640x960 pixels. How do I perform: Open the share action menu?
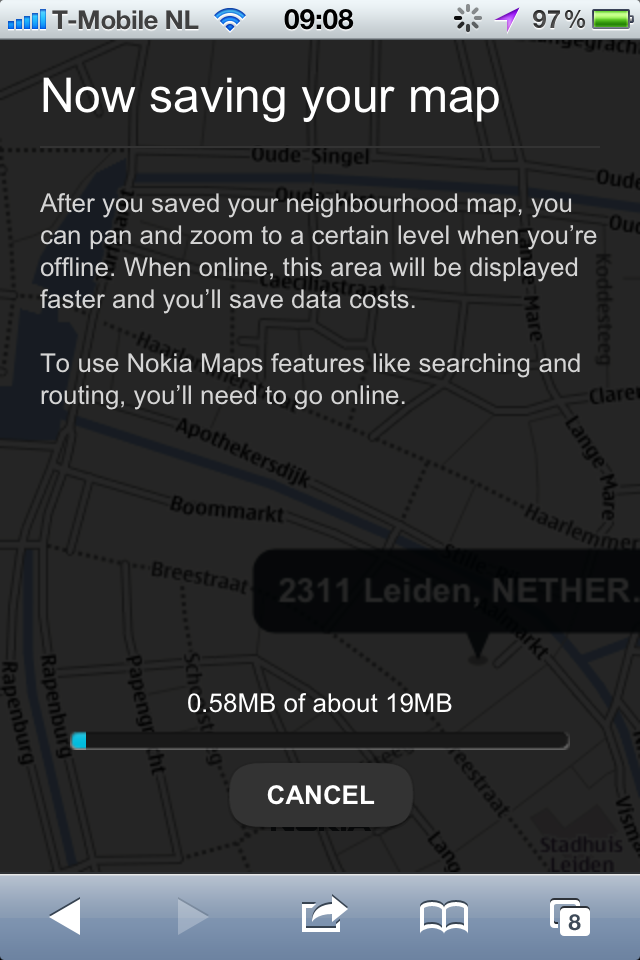323,914
